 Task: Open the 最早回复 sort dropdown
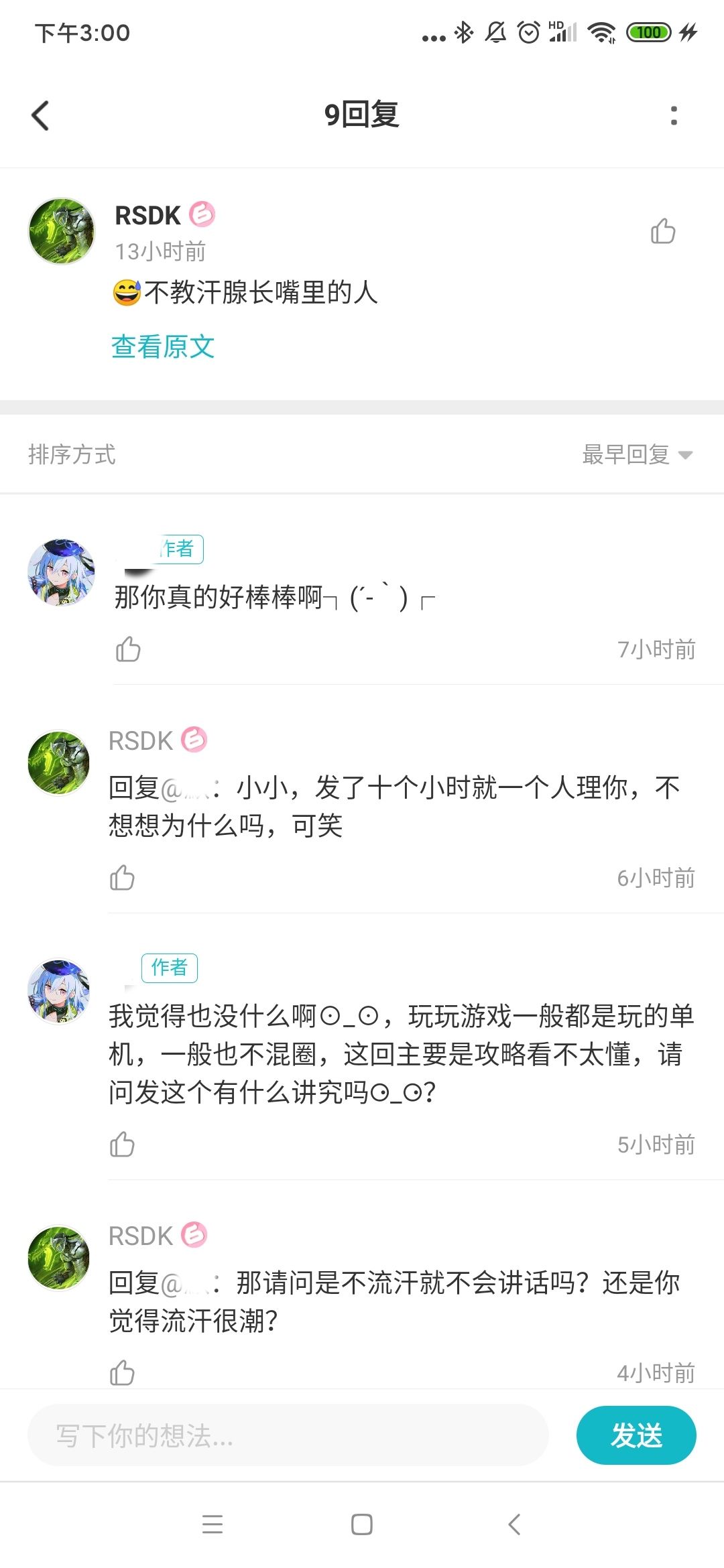[x=625, y=454]
